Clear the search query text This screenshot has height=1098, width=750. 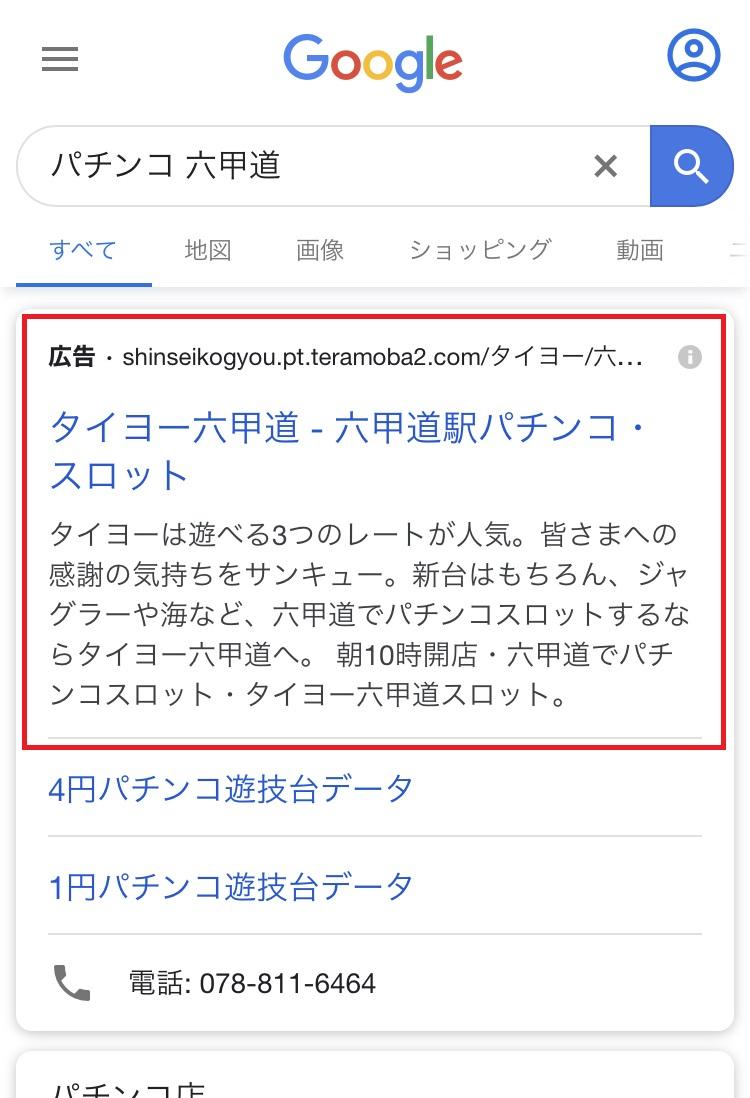[x=606, y=166]
